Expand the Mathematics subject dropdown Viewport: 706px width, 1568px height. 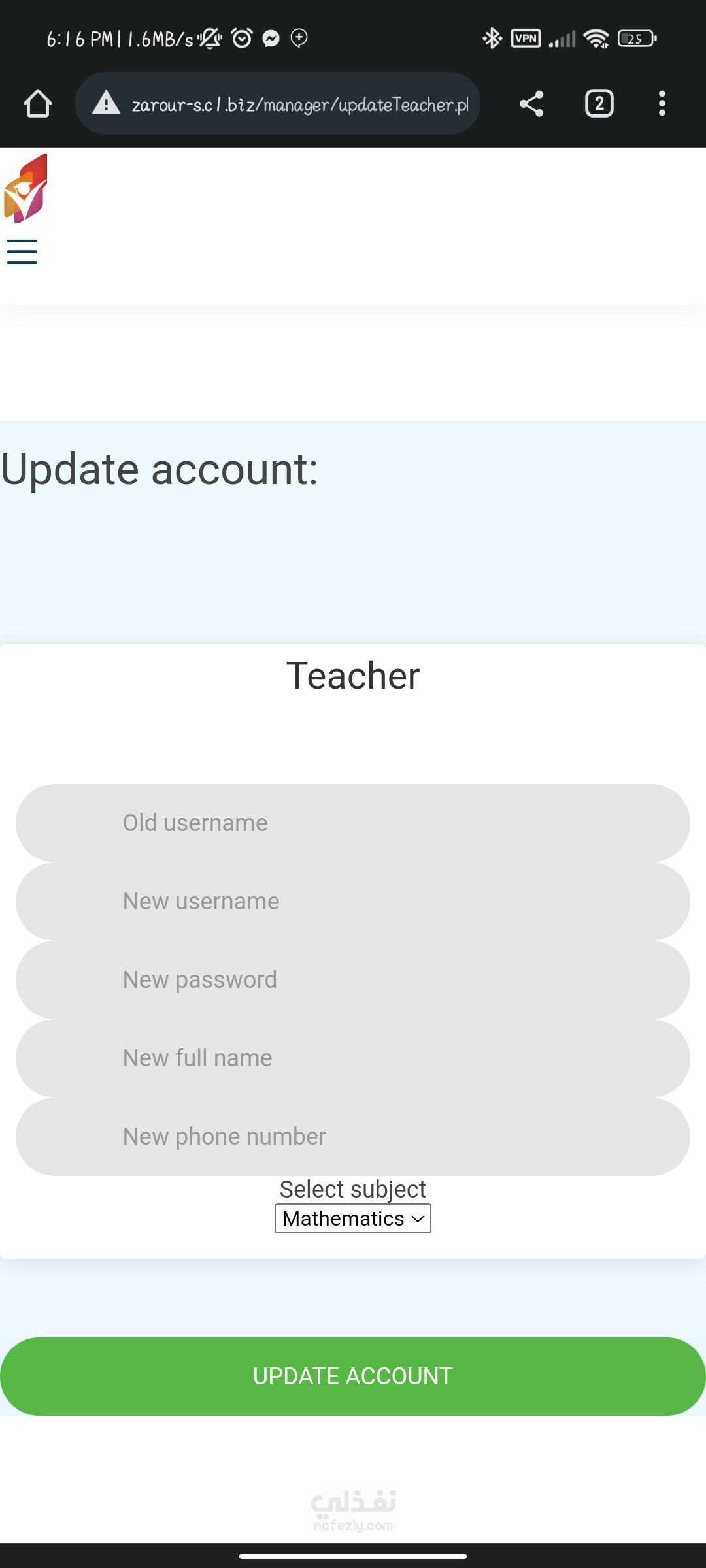pyautogui.click(x=353, y=1218)
